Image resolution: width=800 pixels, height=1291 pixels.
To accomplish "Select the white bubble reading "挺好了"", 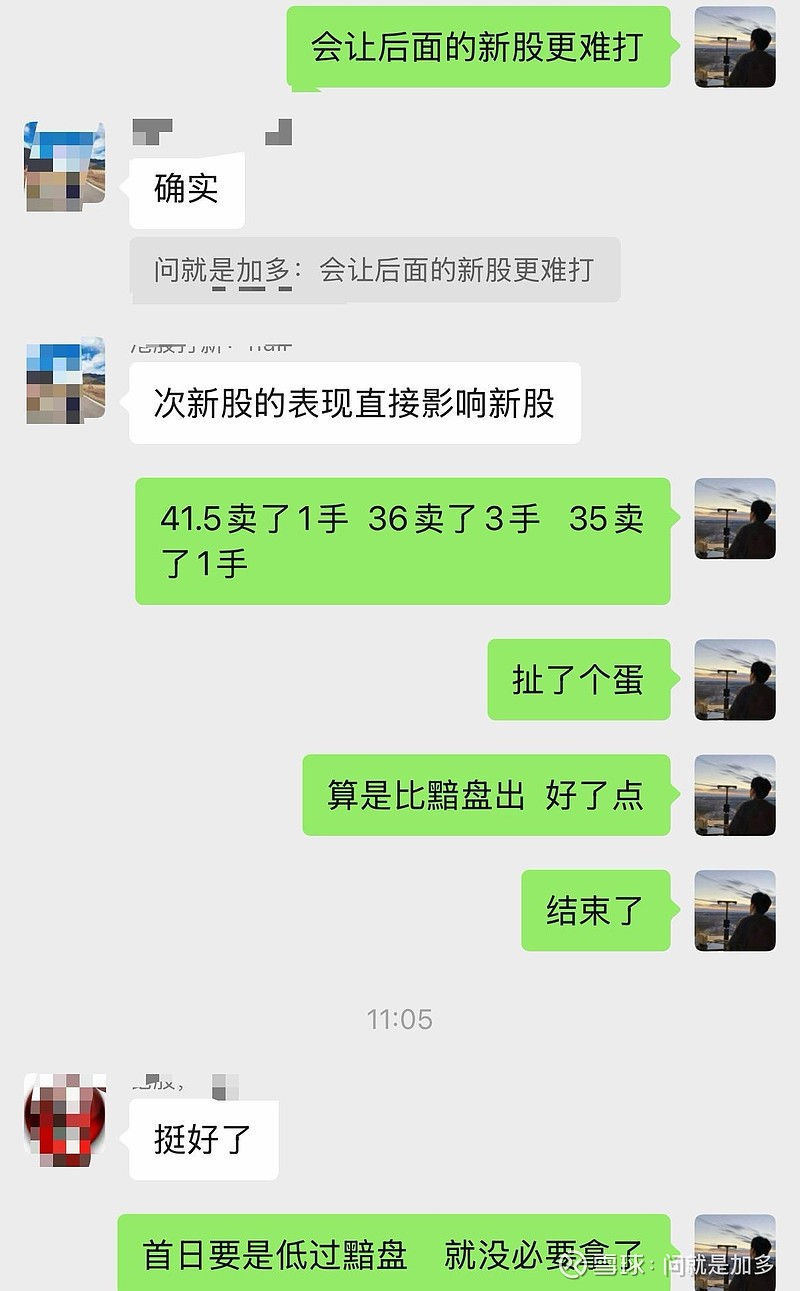I will [203, 1138].
